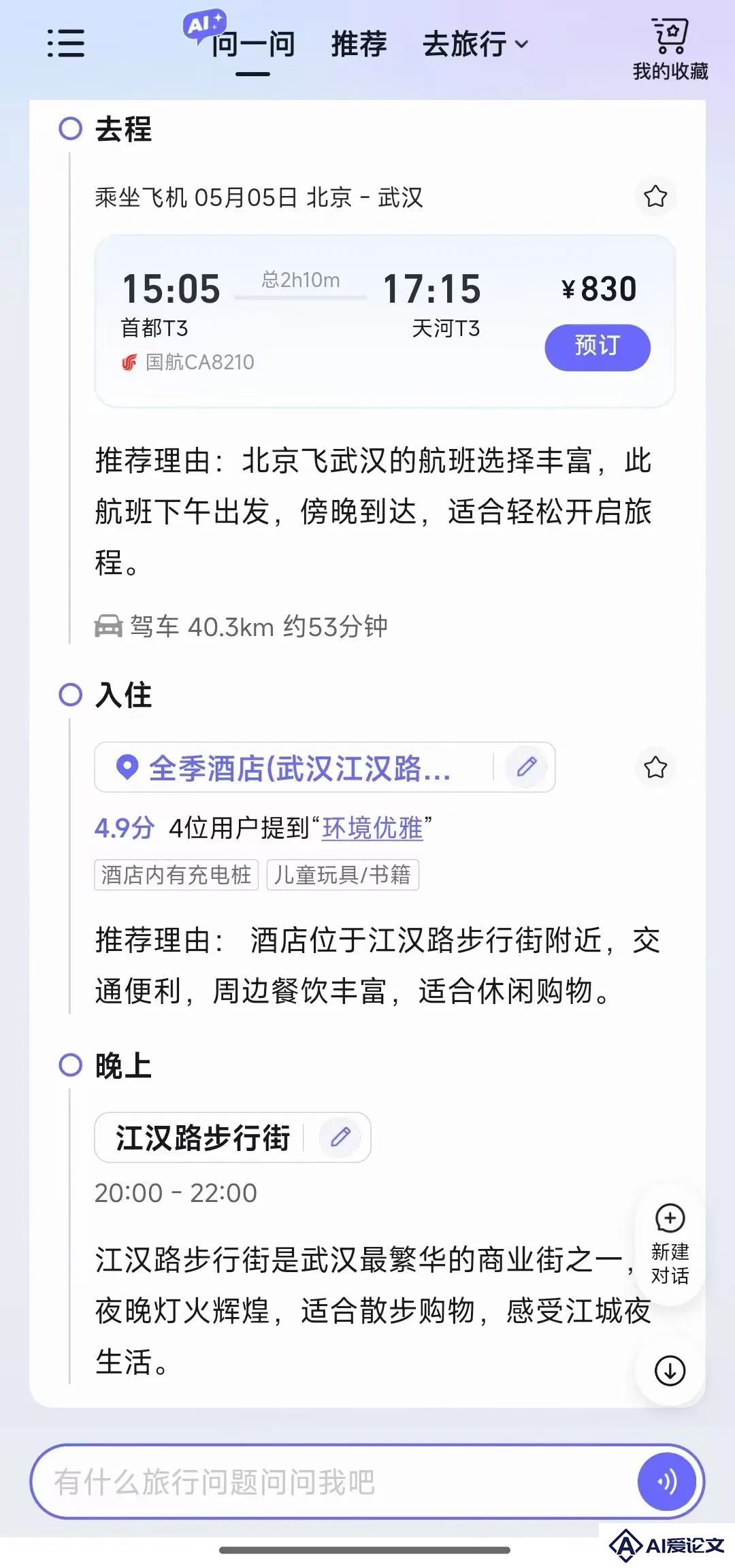Image resolution: width=735 pixels, height=1568 pixels.
Task: Open the hamburger menu
Action: (x=66, y=44)
